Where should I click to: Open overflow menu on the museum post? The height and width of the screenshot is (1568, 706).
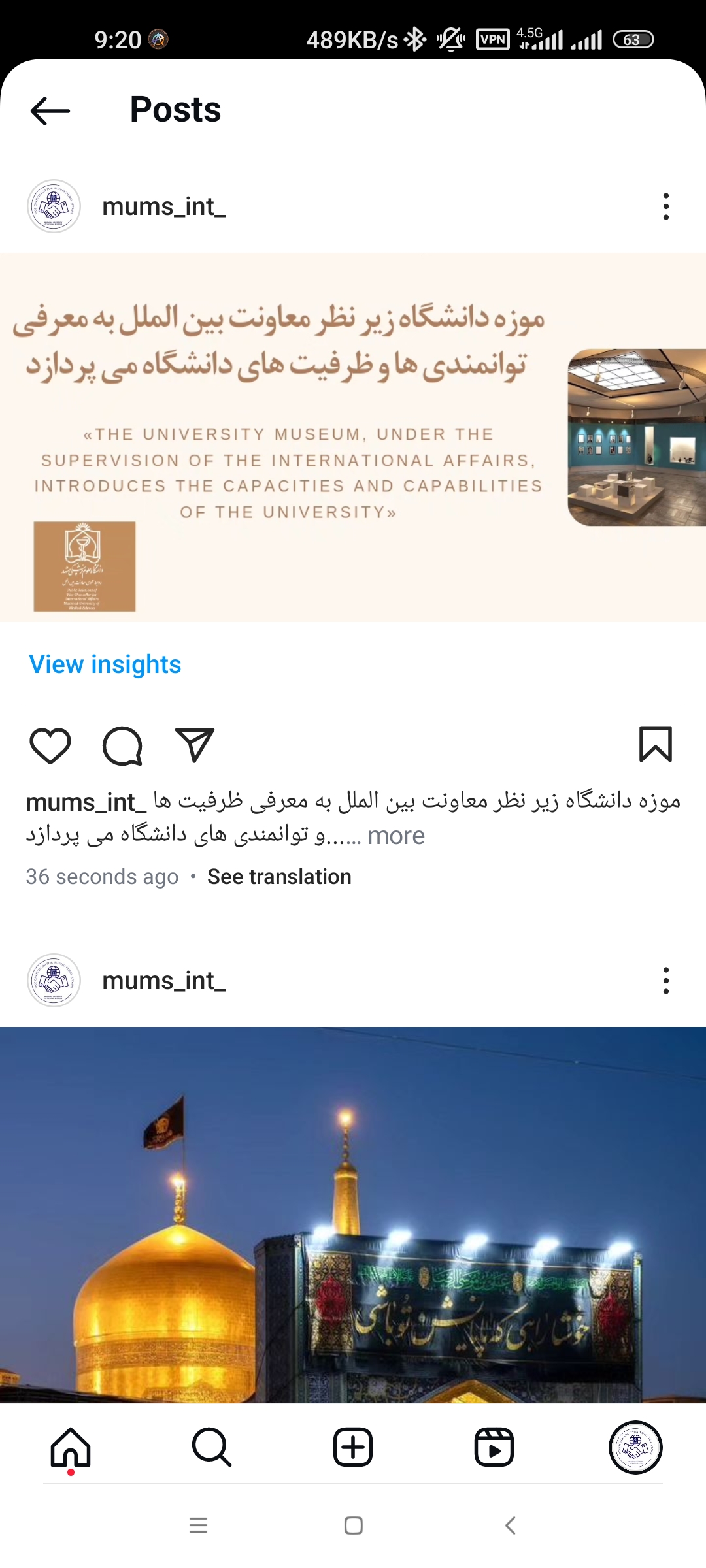pyautogui.click(x=665, y=206)
